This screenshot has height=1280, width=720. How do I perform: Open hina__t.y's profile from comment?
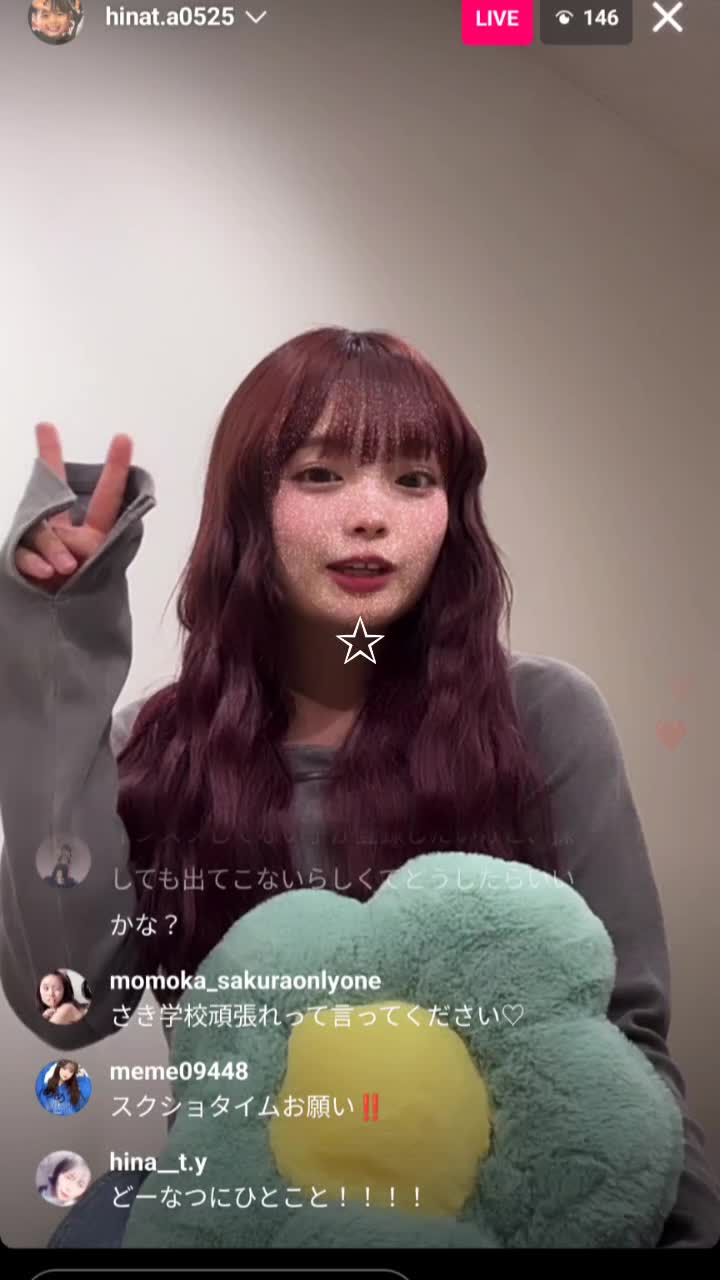pos(64,1177)
